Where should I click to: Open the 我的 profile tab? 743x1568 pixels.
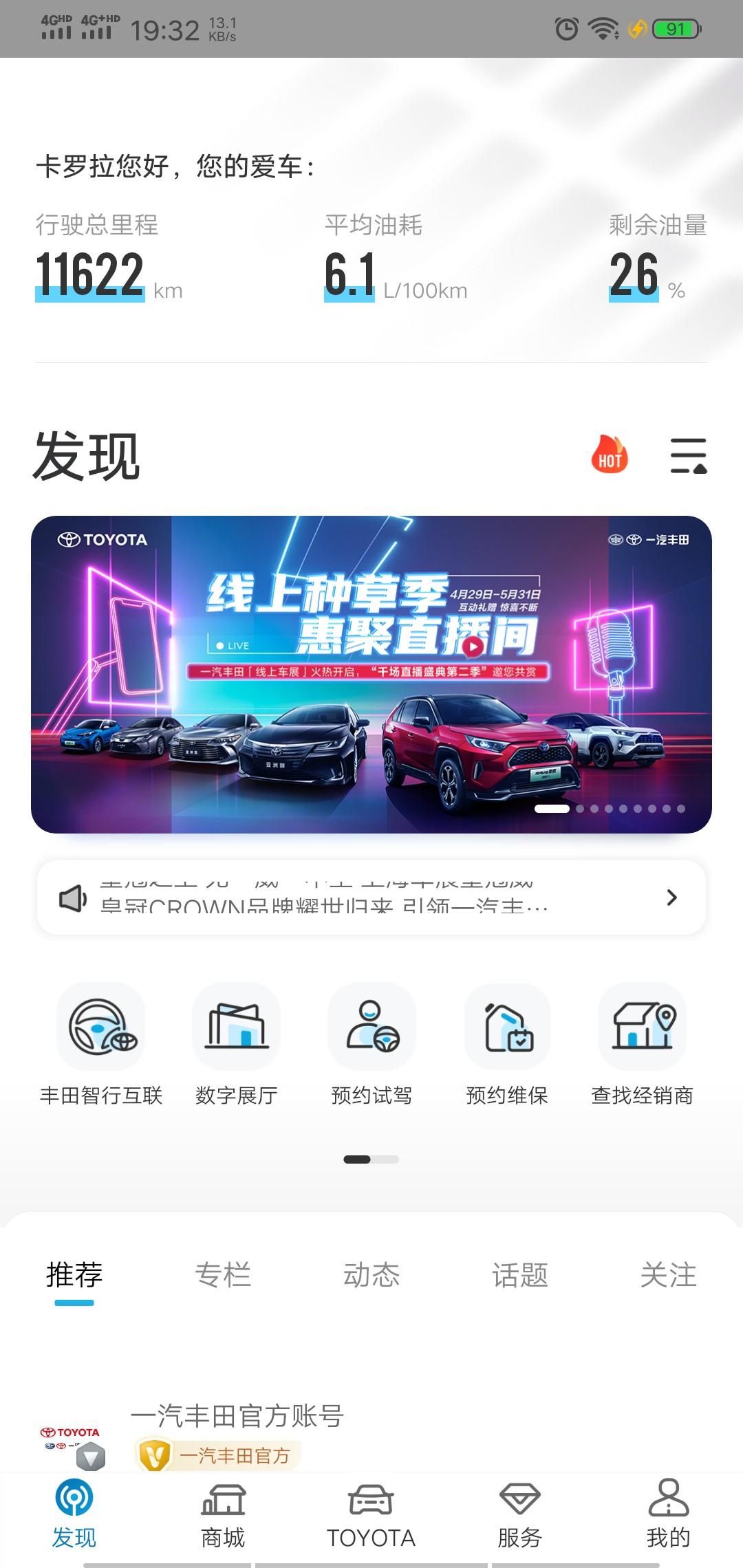click(668, 1517)
